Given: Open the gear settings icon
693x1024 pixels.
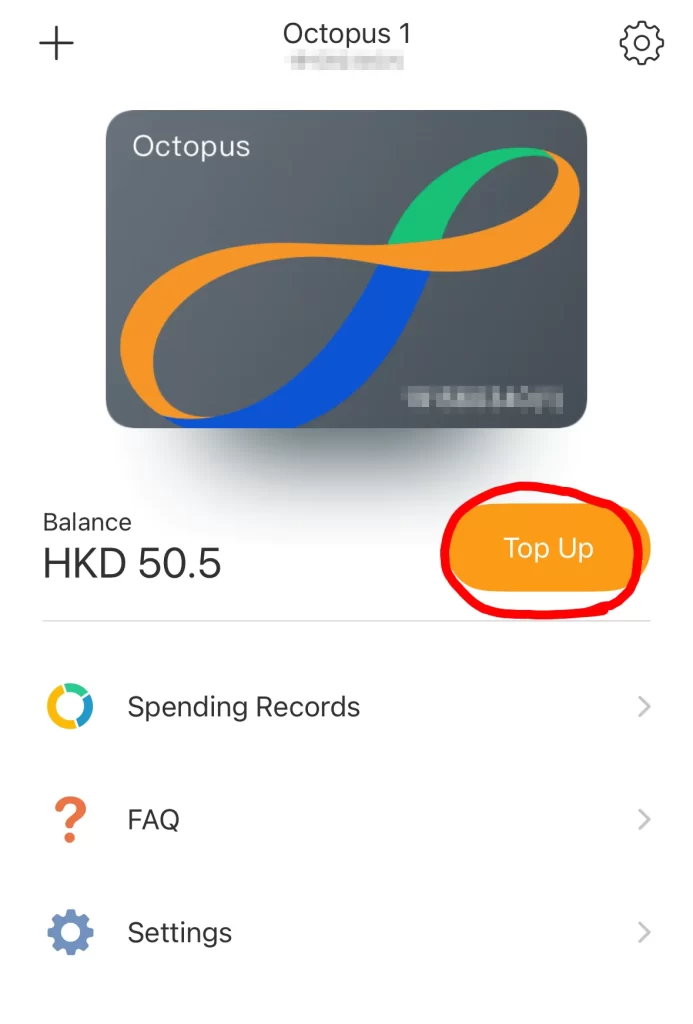Looking at the screenshot, I should click(641, 44).
